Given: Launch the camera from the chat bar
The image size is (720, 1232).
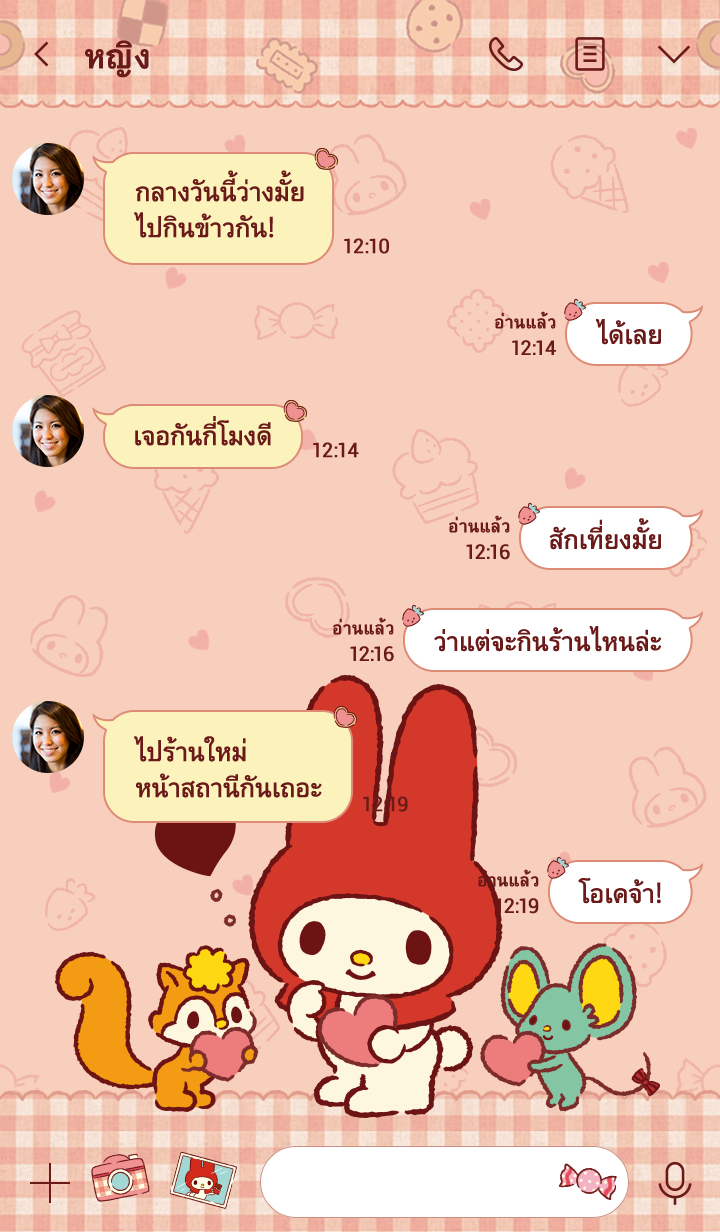Looking at the screenshot, I should tap(119, 1178).
